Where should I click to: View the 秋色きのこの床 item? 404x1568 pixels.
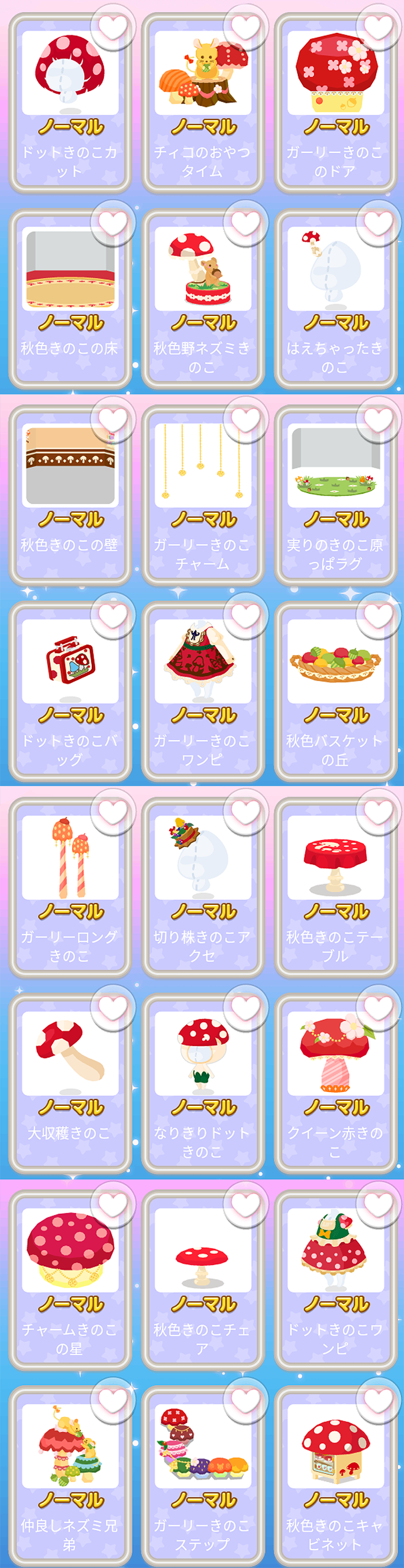(x=70, y=299)
